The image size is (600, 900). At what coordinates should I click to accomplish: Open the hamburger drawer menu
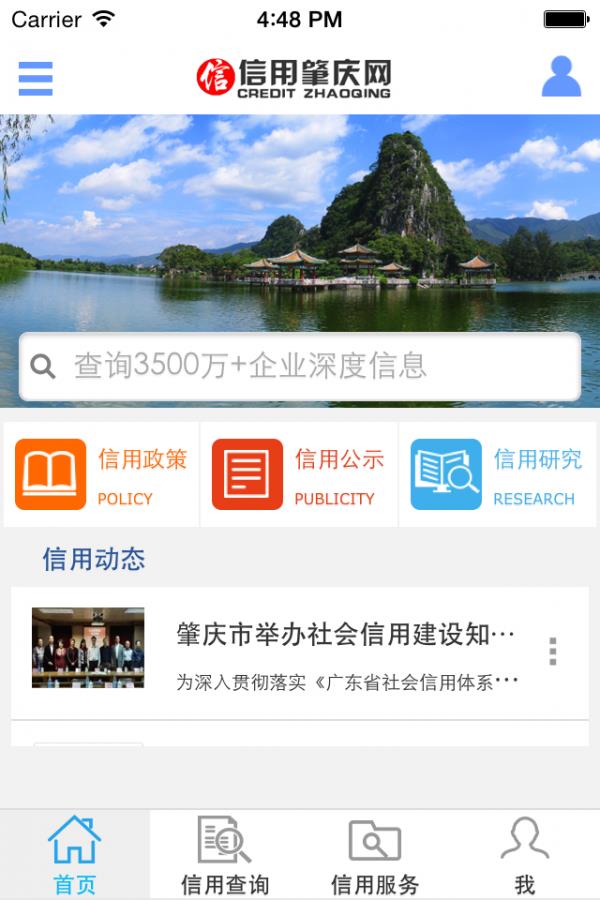point(35,78)
